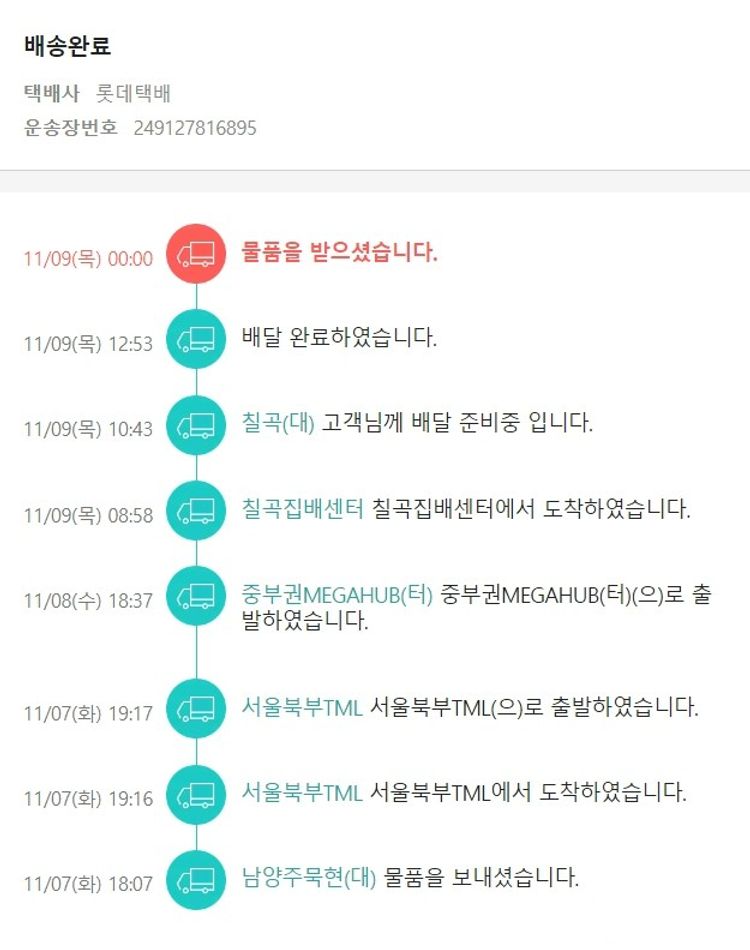
Task: Open the 남양주묵현(대) branch link
Action: coord(308,878)
